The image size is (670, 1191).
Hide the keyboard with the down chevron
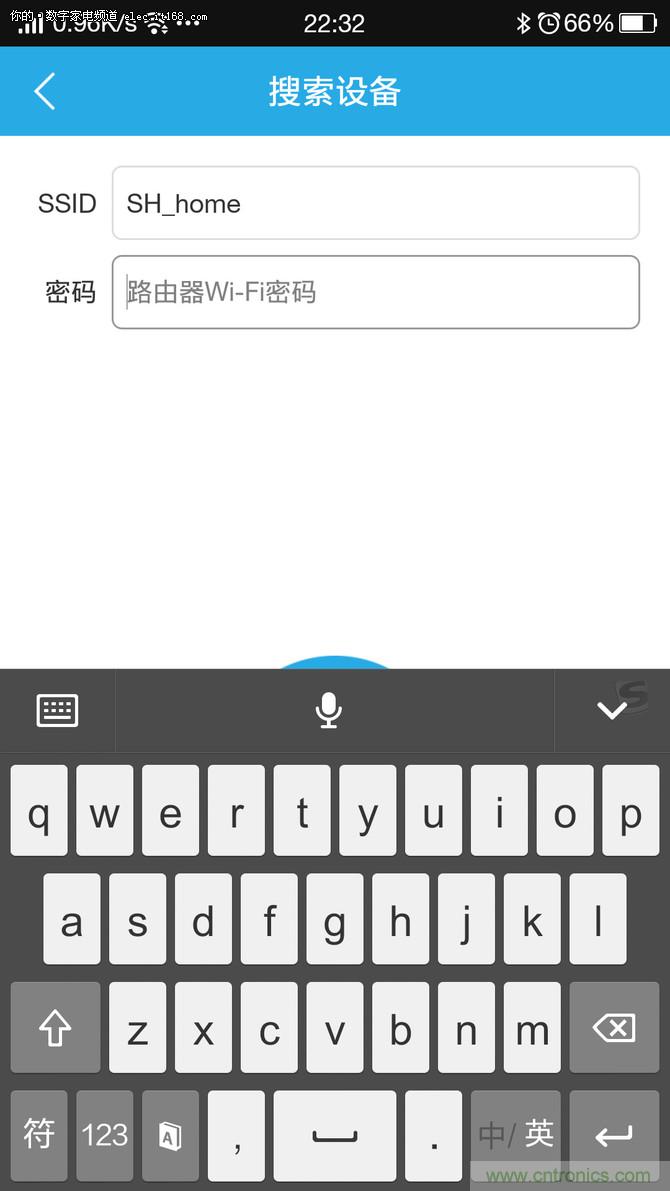[x=611, y=710]
